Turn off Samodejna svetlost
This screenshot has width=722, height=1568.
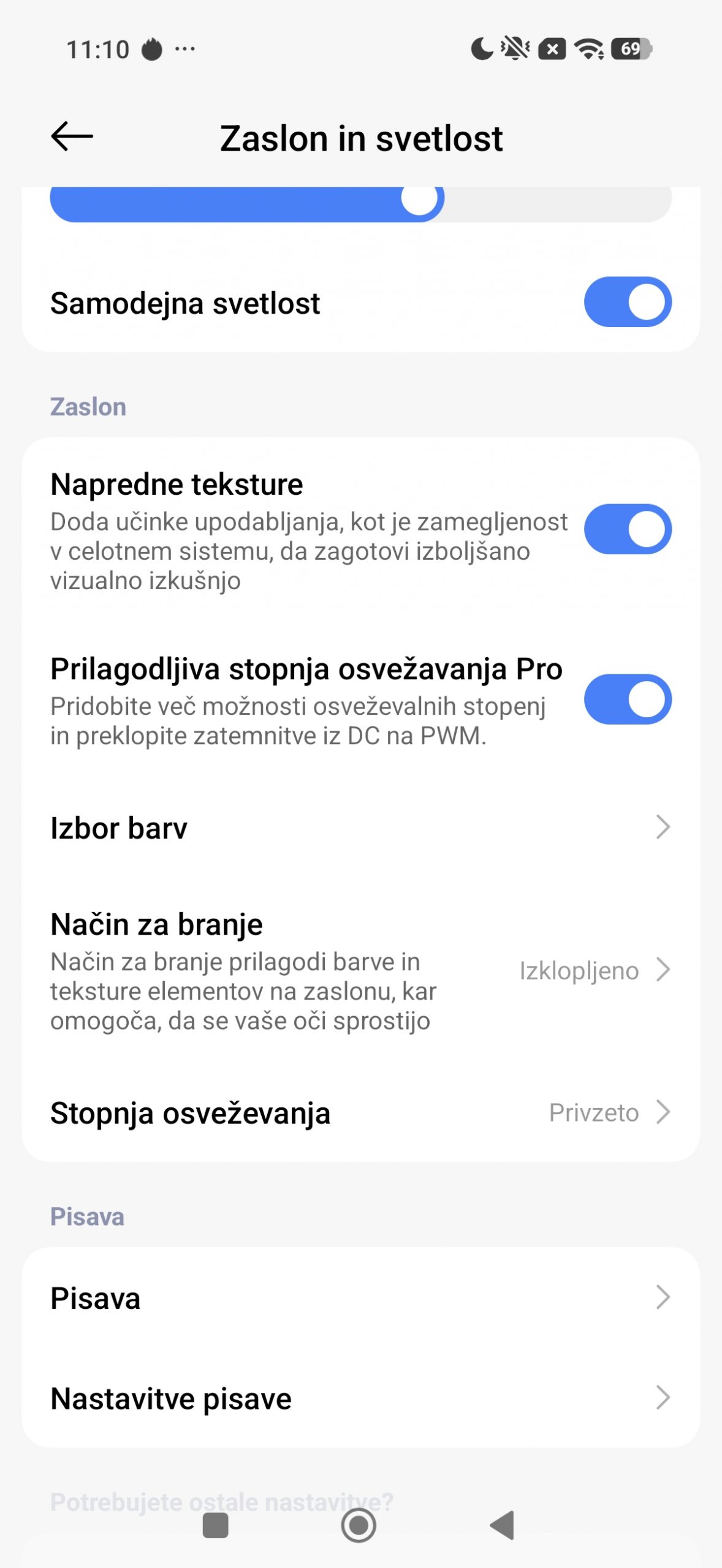pyautogui.click(x=627, y=302)
